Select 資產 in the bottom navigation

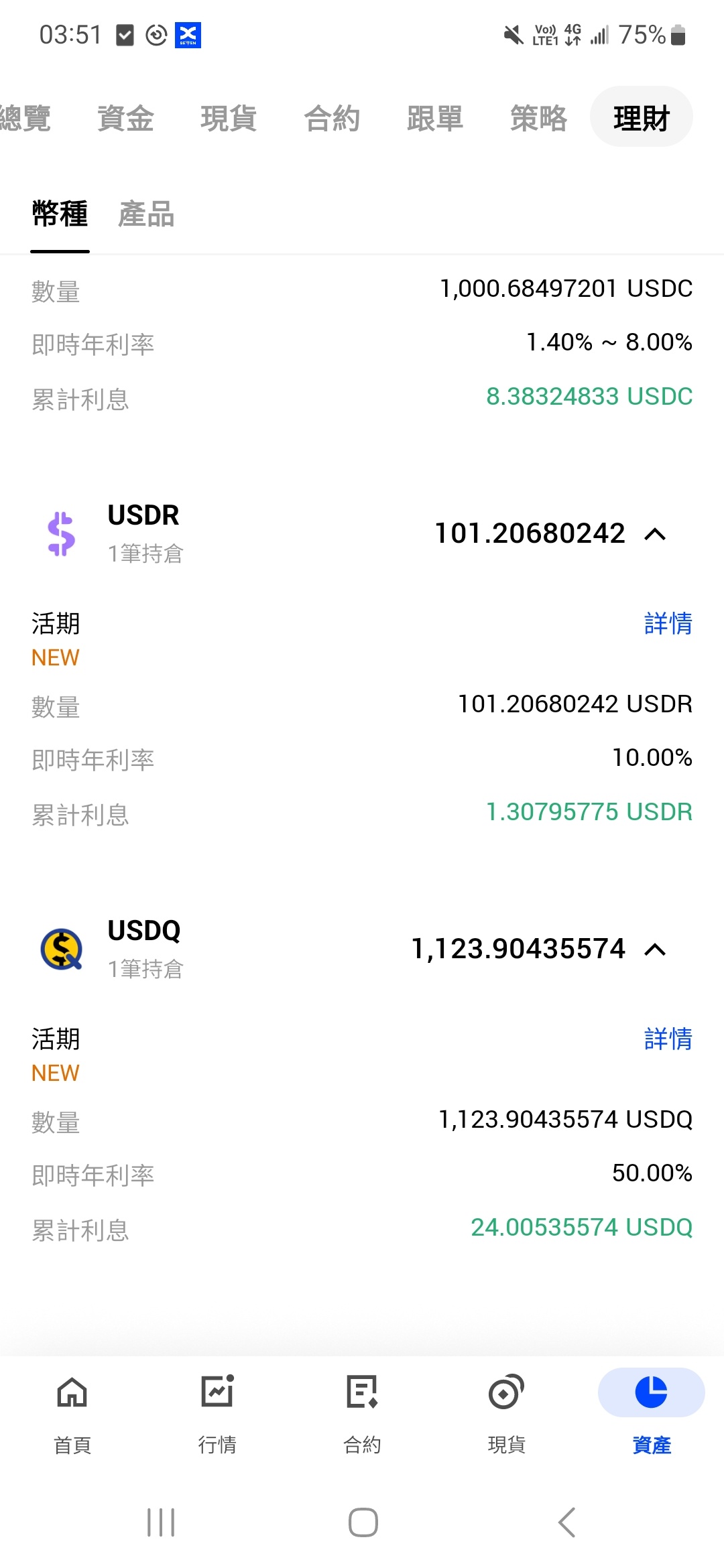(652, 1414)
